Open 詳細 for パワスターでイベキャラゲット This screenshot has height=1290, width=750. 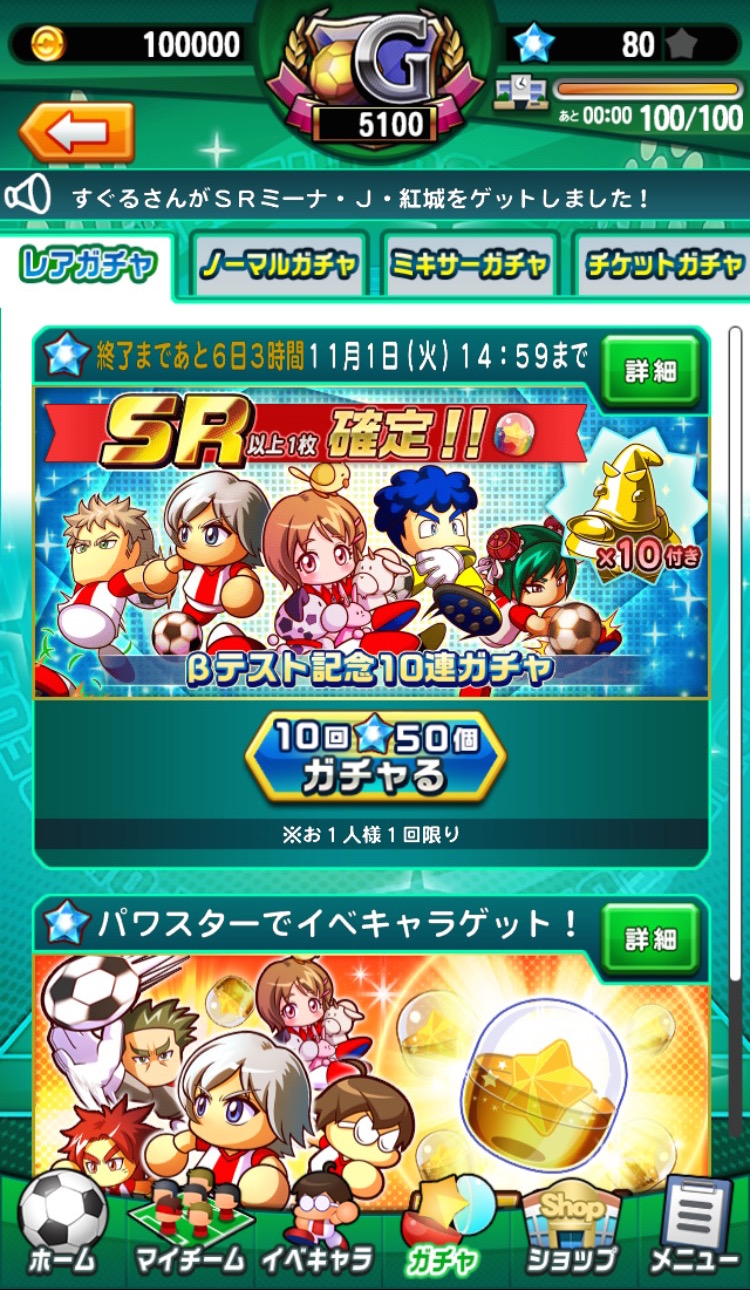[x=650, y=939]
